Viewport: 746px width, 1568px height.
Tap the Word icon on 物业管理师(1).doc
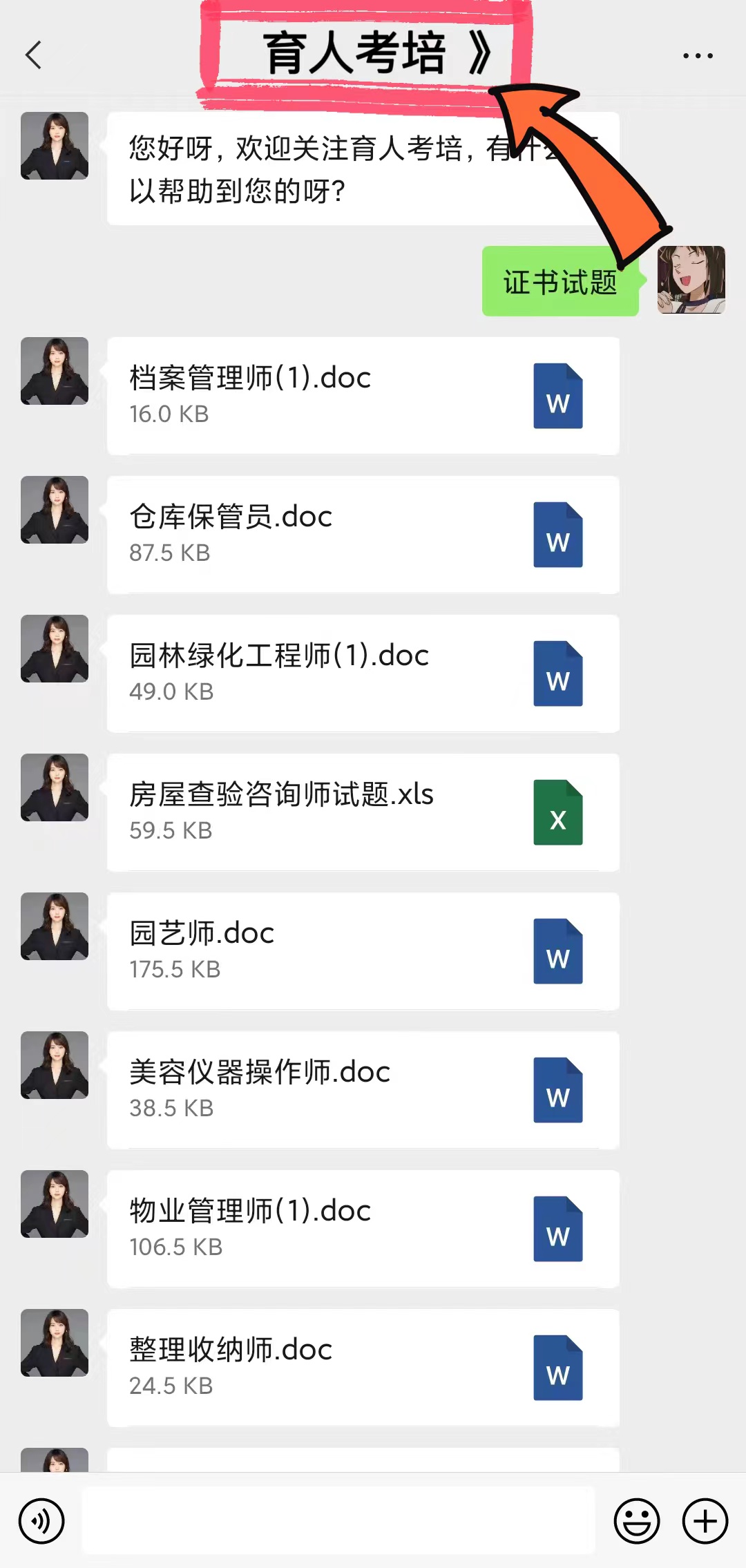pos(558,1230)
